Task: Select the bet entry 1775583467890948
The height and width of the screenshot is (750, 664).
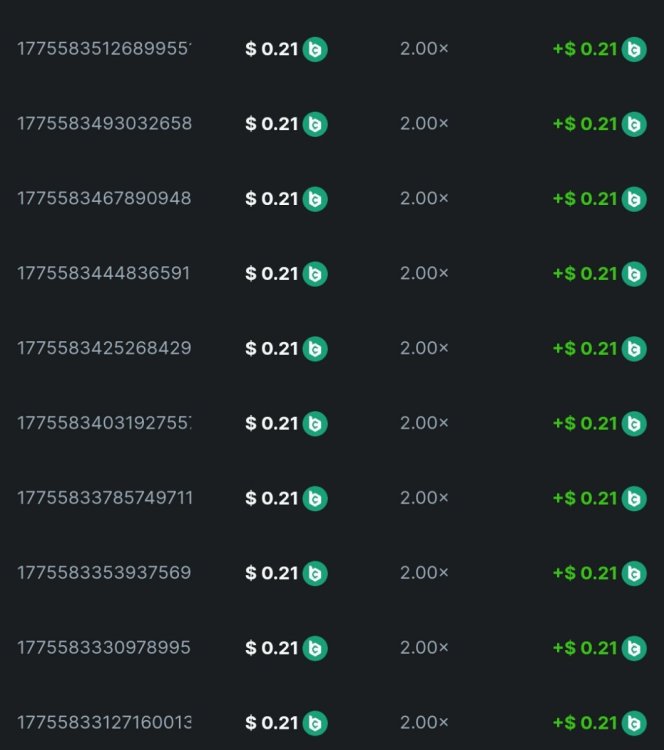Action: pyautogui.click(x=104, y=199)
